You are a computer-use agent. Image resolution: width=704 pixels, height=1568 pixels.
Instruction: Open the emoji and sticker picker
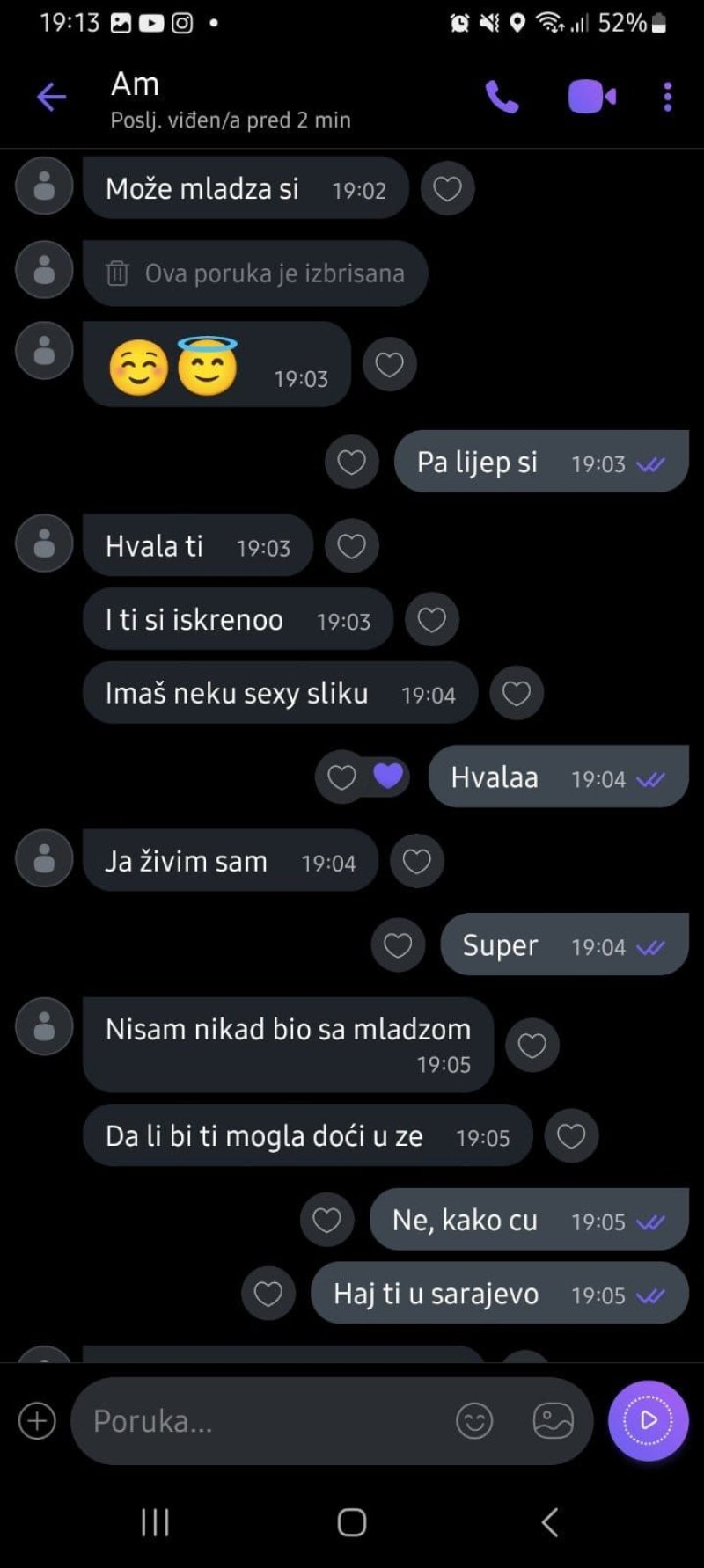coord(474,1421)
